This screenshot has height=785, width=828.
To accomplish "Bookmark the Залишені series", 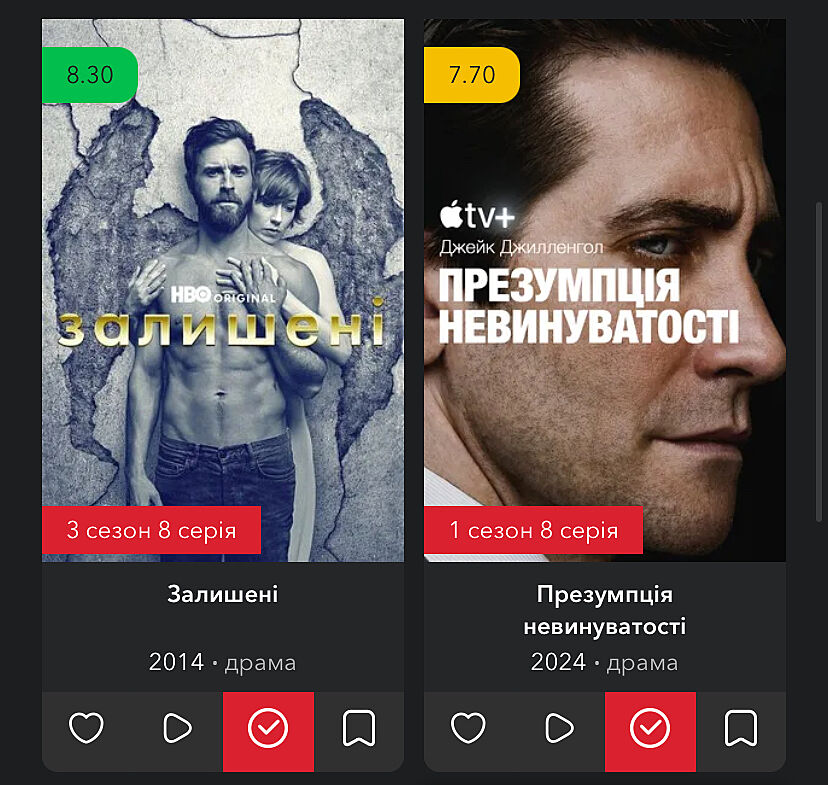I will 358,729.
